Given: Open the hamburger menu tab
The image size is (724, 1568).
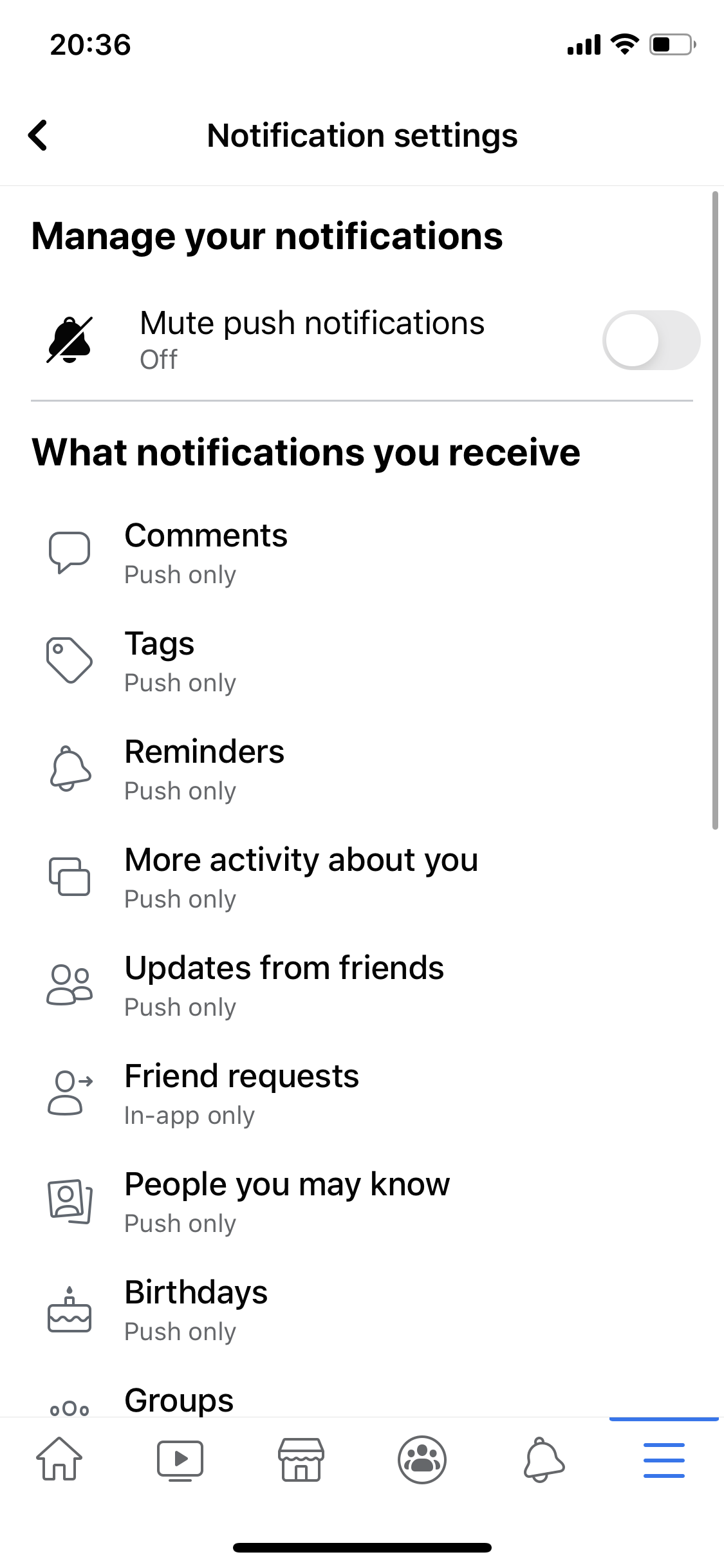Looking at the screenshot, I should (x=664, y=1459).
